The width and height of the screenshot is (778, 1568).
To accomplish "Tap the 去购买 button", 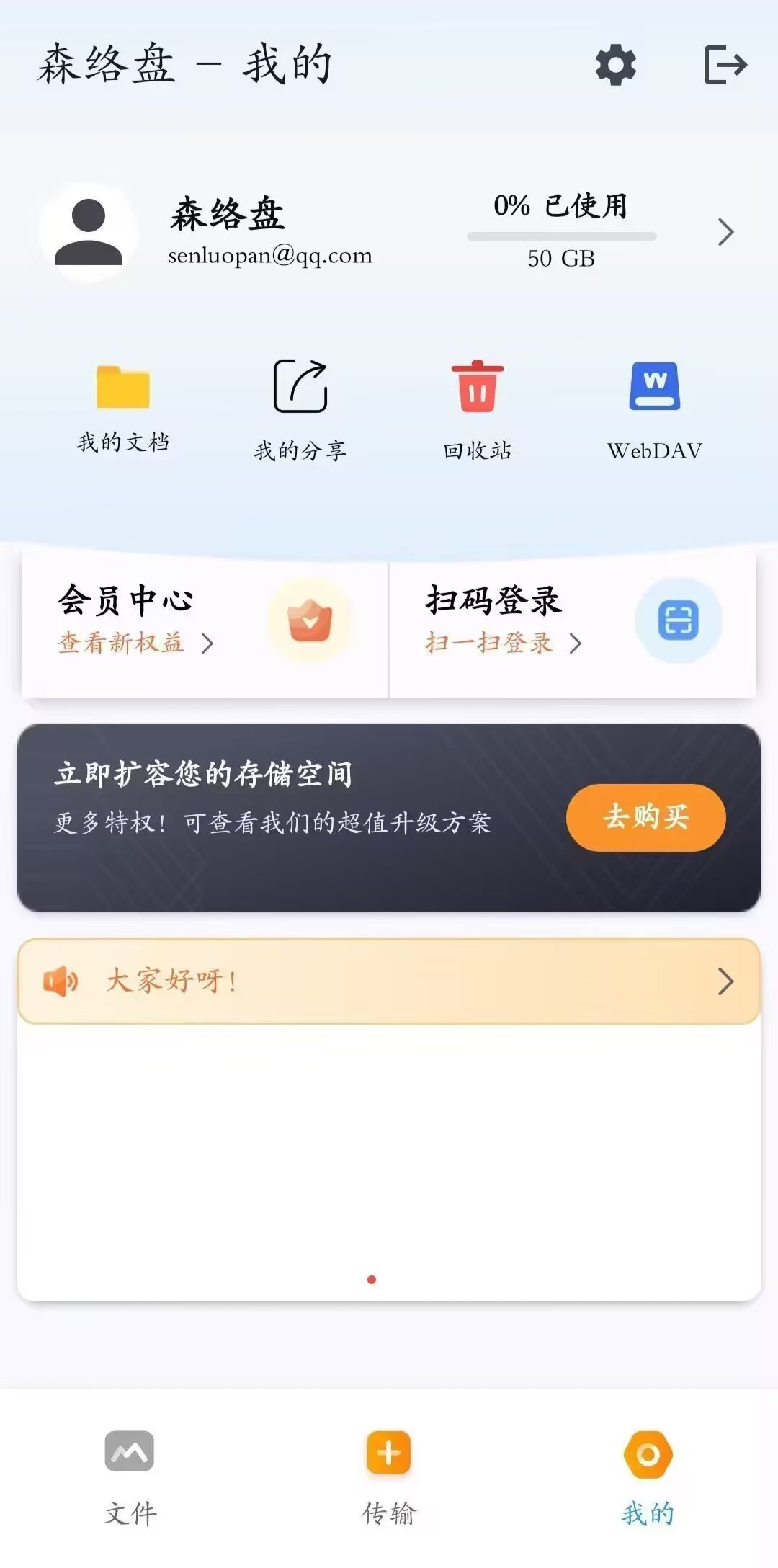I will pyautogui.click(x=645, y=817).
